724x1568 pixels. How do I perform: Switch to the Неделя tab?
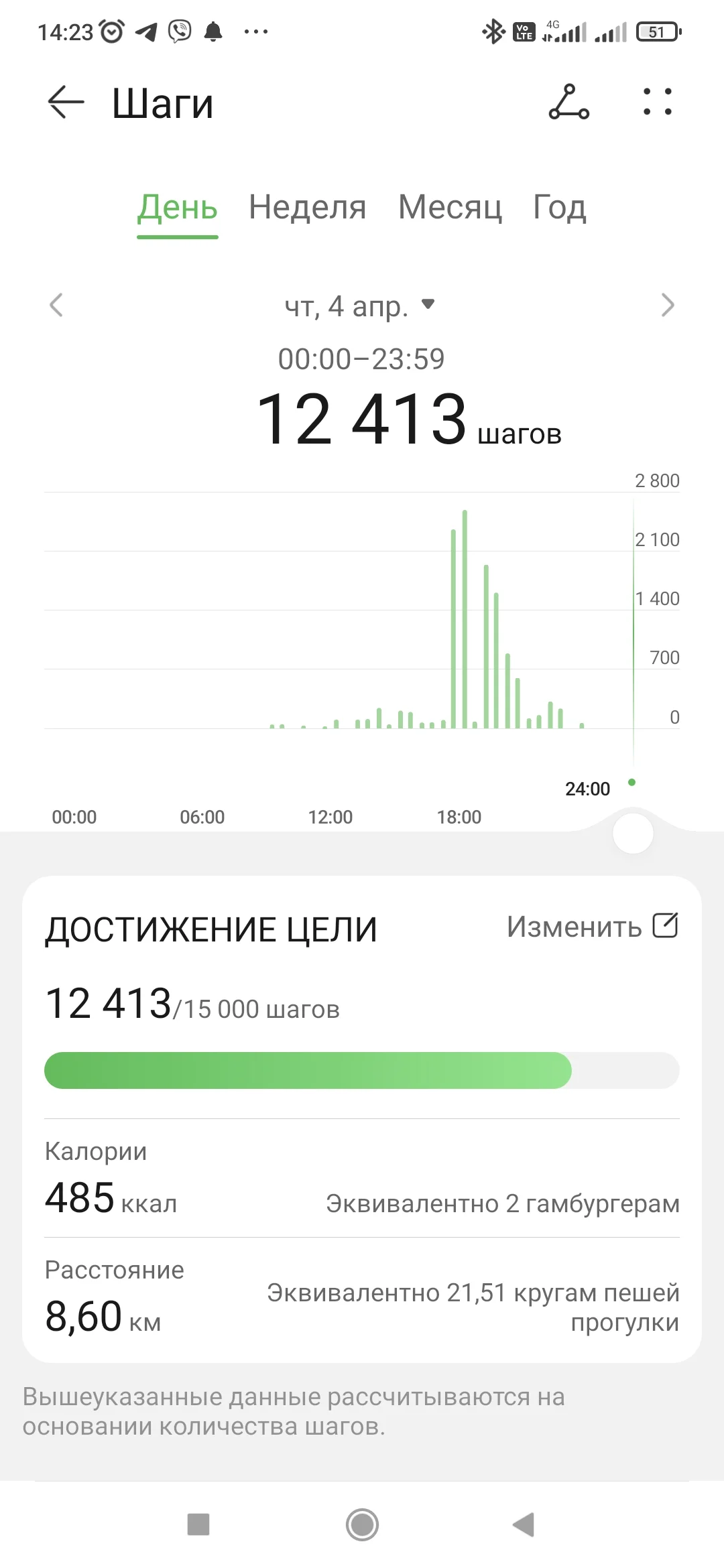coord(307,207)
